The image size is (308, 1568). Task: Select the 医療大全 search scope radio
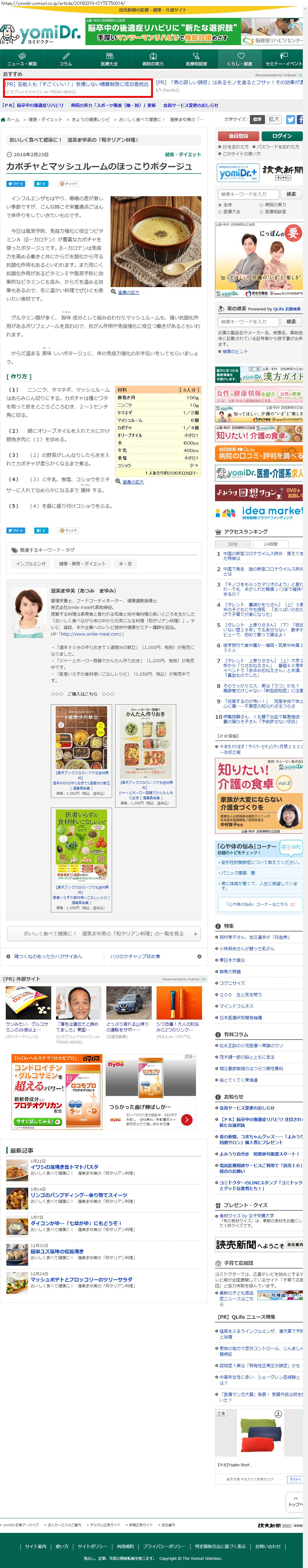click(220, 212)
